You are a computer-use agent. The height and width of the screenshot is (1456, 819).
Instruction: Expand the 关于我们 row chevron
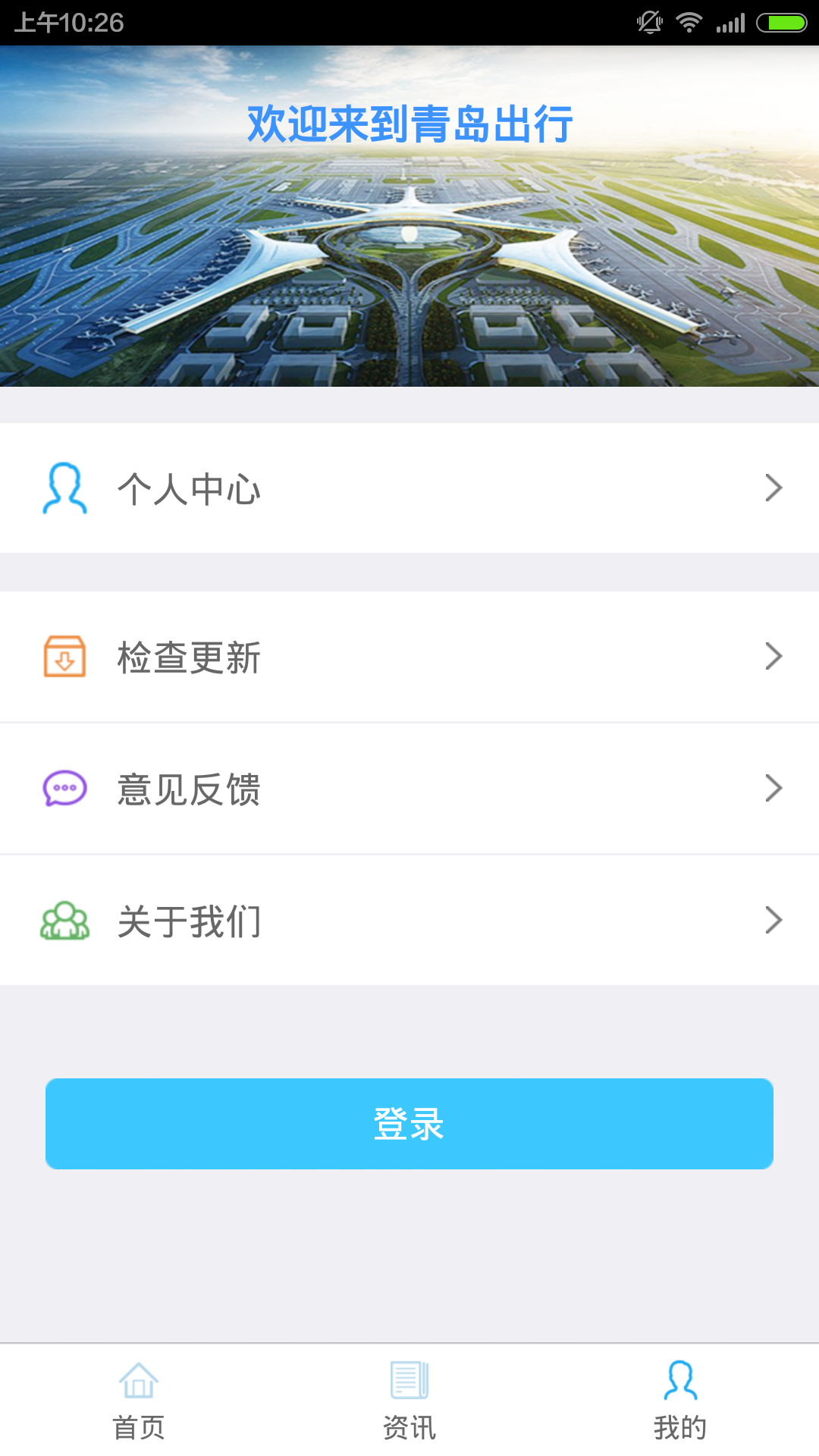tap(774, 920)
